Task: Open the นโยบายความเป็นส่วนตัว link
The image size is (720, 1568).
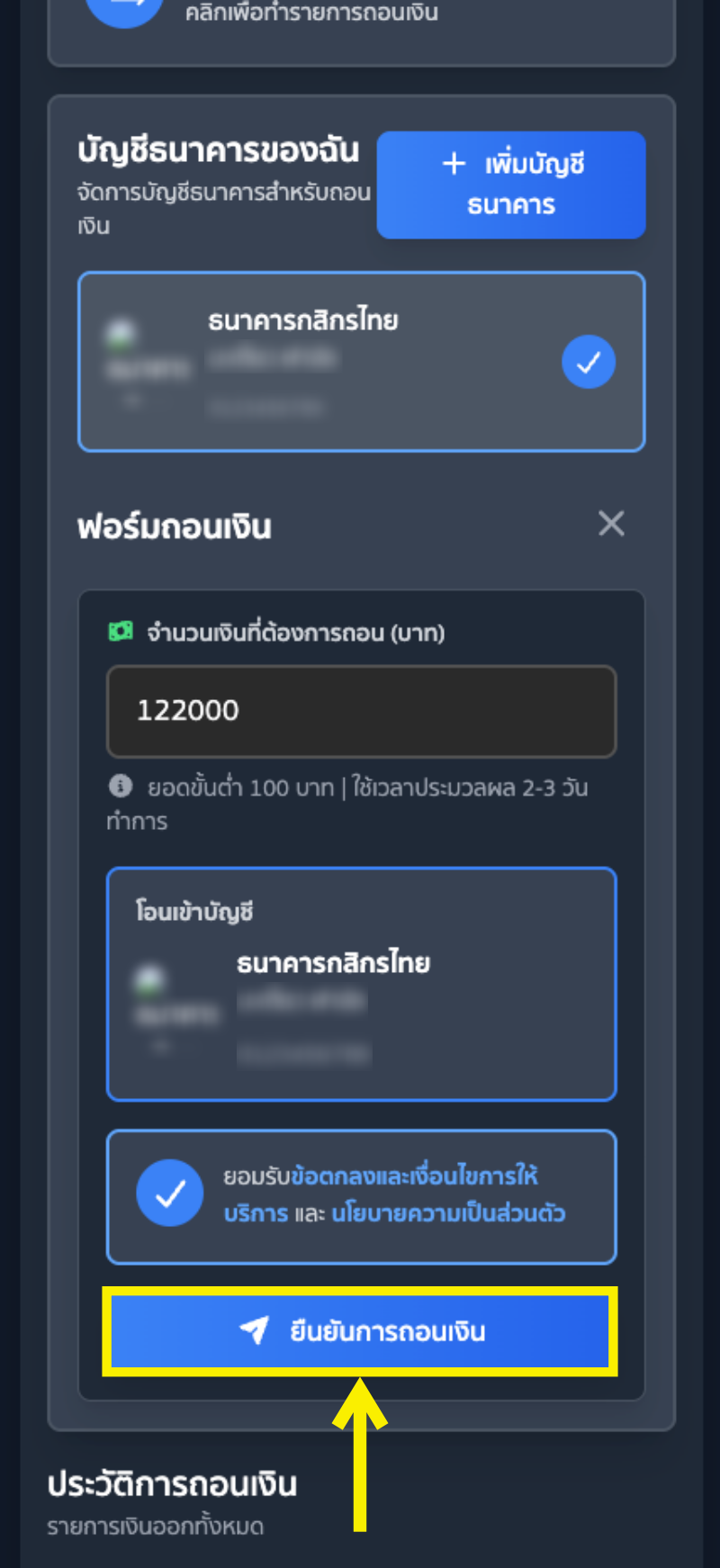Action: (x=448, y=1213)
